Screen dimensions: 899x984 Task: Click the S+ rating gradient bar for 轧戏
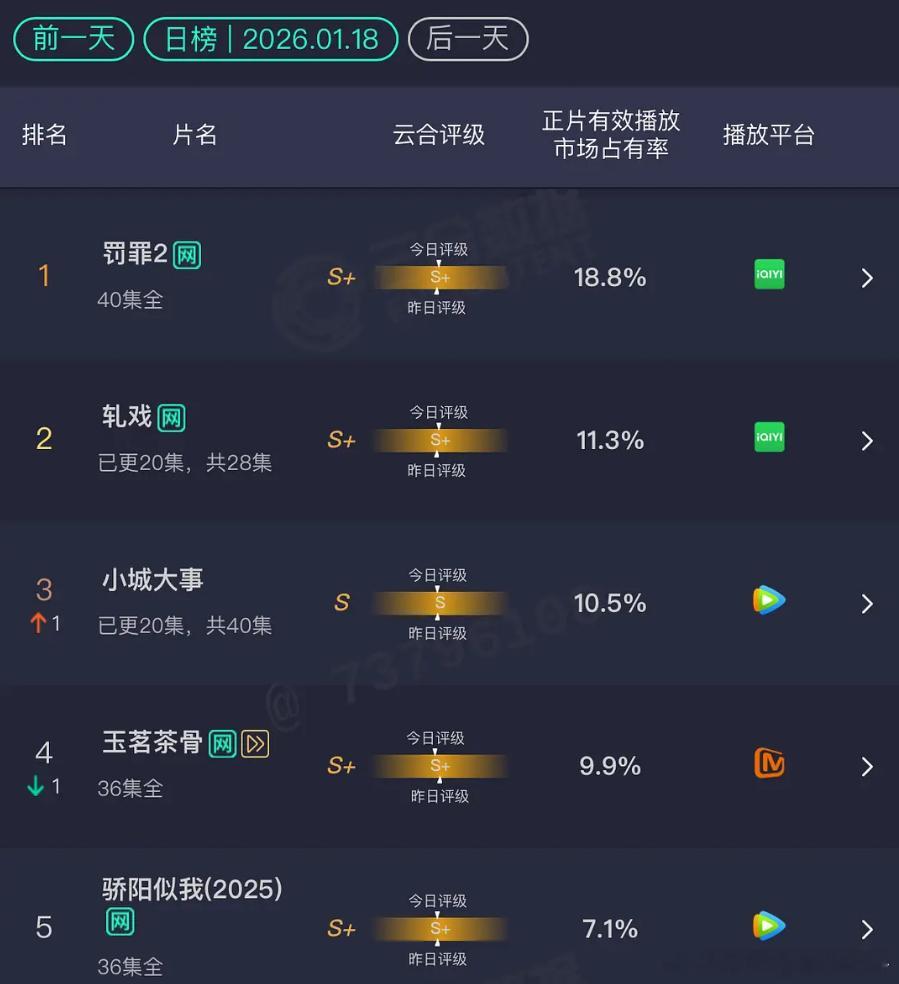coord(438,440)
